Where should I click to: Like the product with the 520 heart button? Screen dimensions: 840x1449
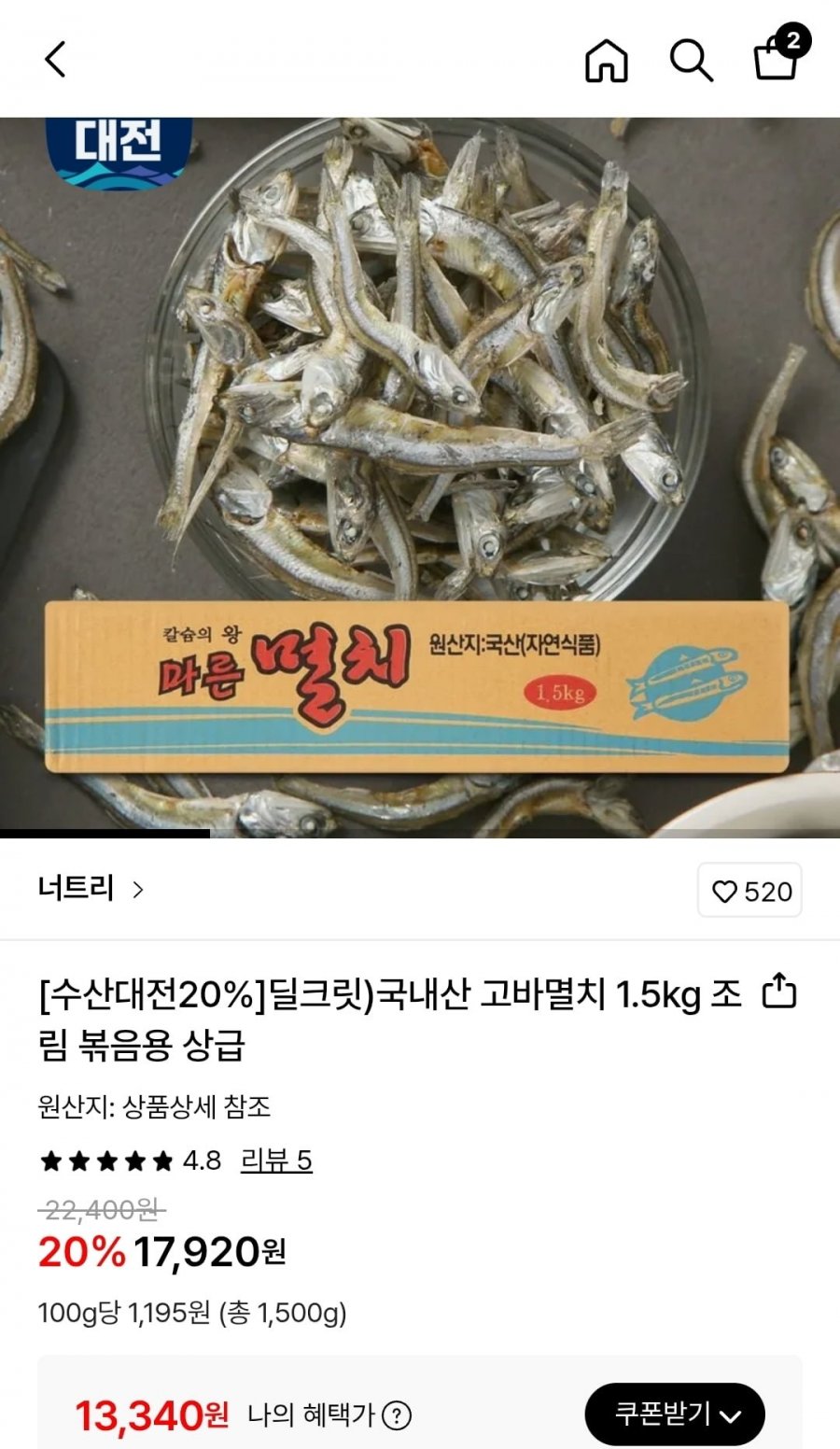pos(749,891)
